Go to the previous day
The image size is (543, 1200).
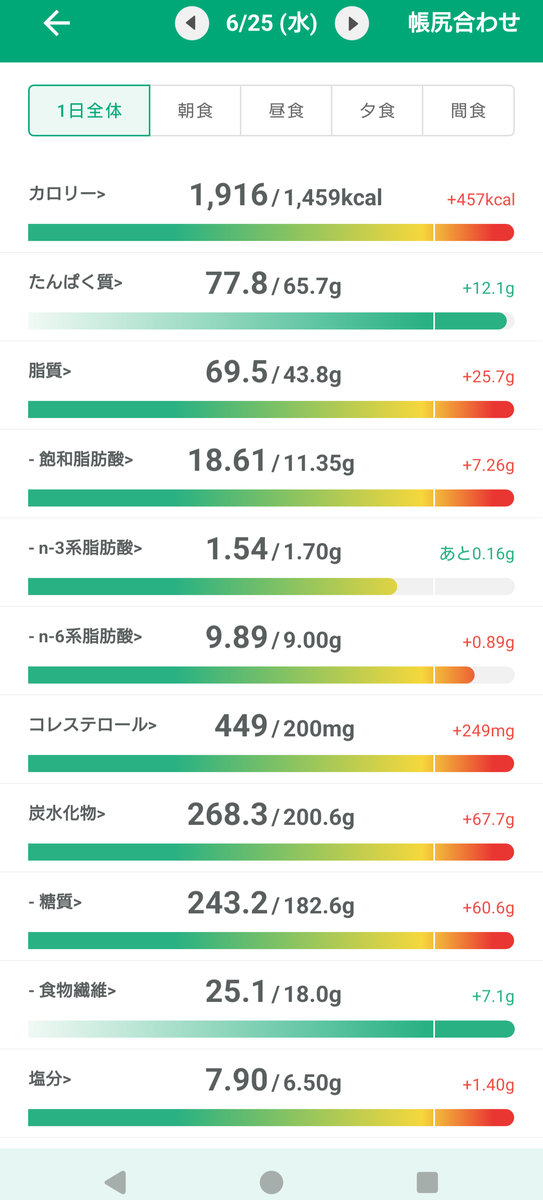(192, 23)
